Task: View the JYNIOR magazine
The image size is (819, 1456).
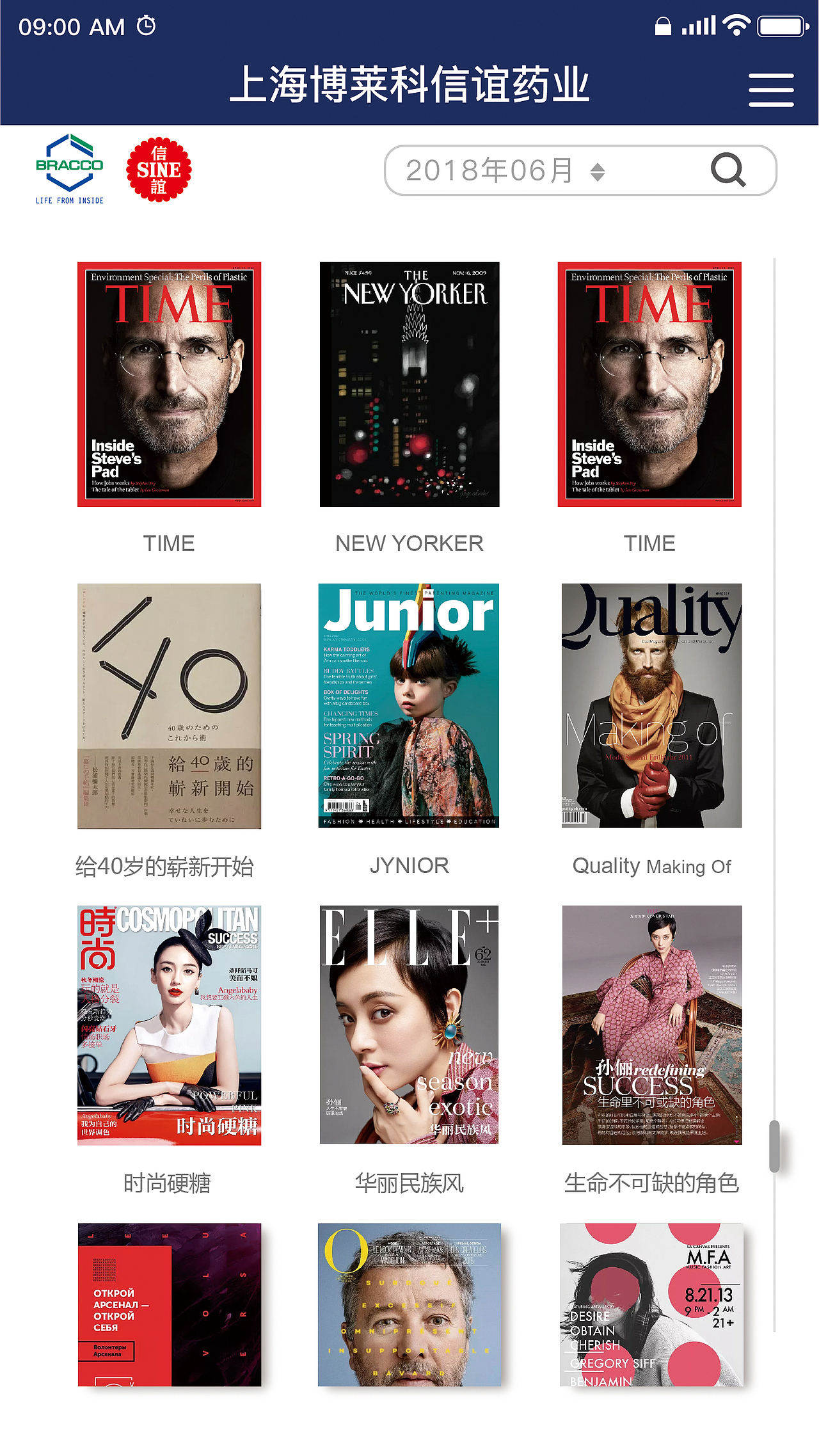Action: tap(409, 705)
